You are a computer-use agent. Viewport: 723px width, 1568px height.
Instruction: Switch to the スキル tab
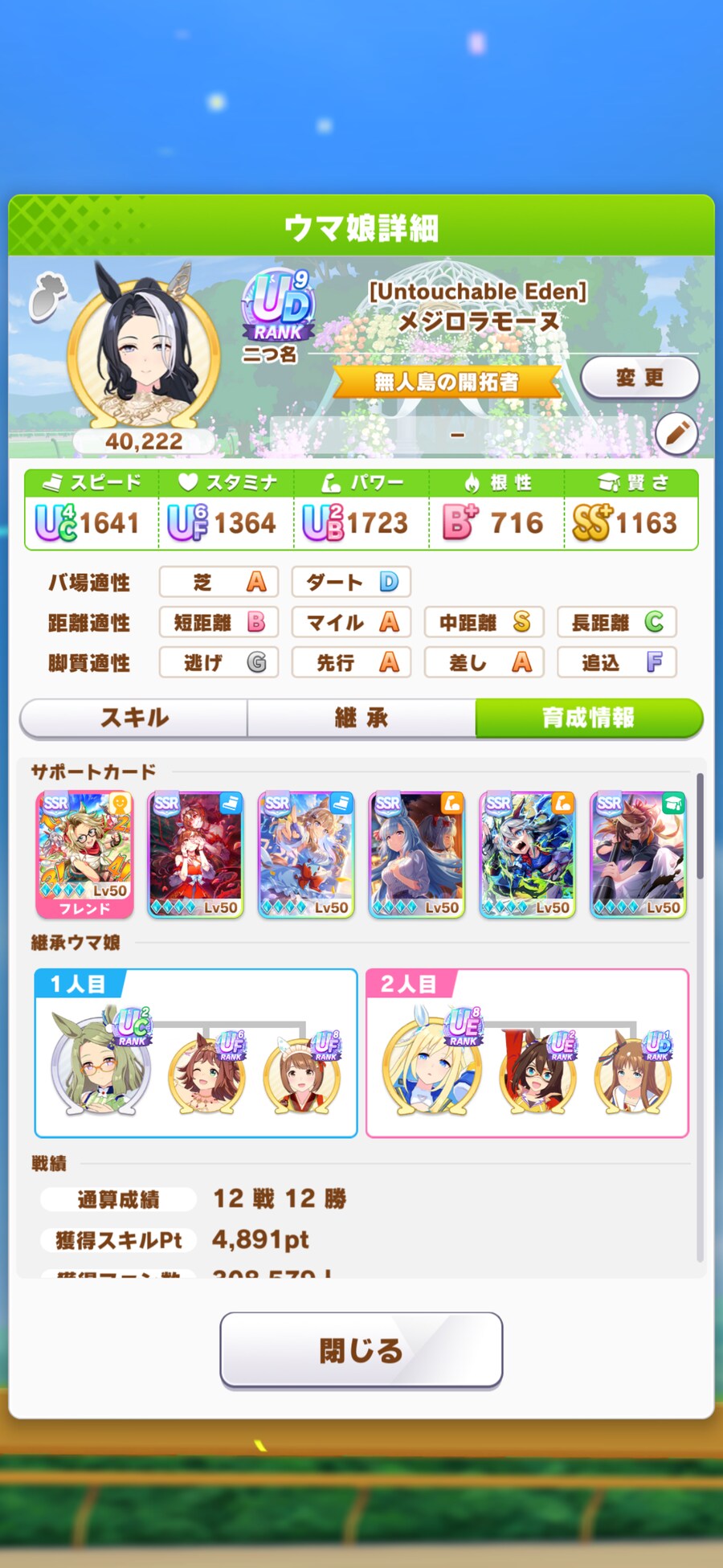[x=134, y=718]
